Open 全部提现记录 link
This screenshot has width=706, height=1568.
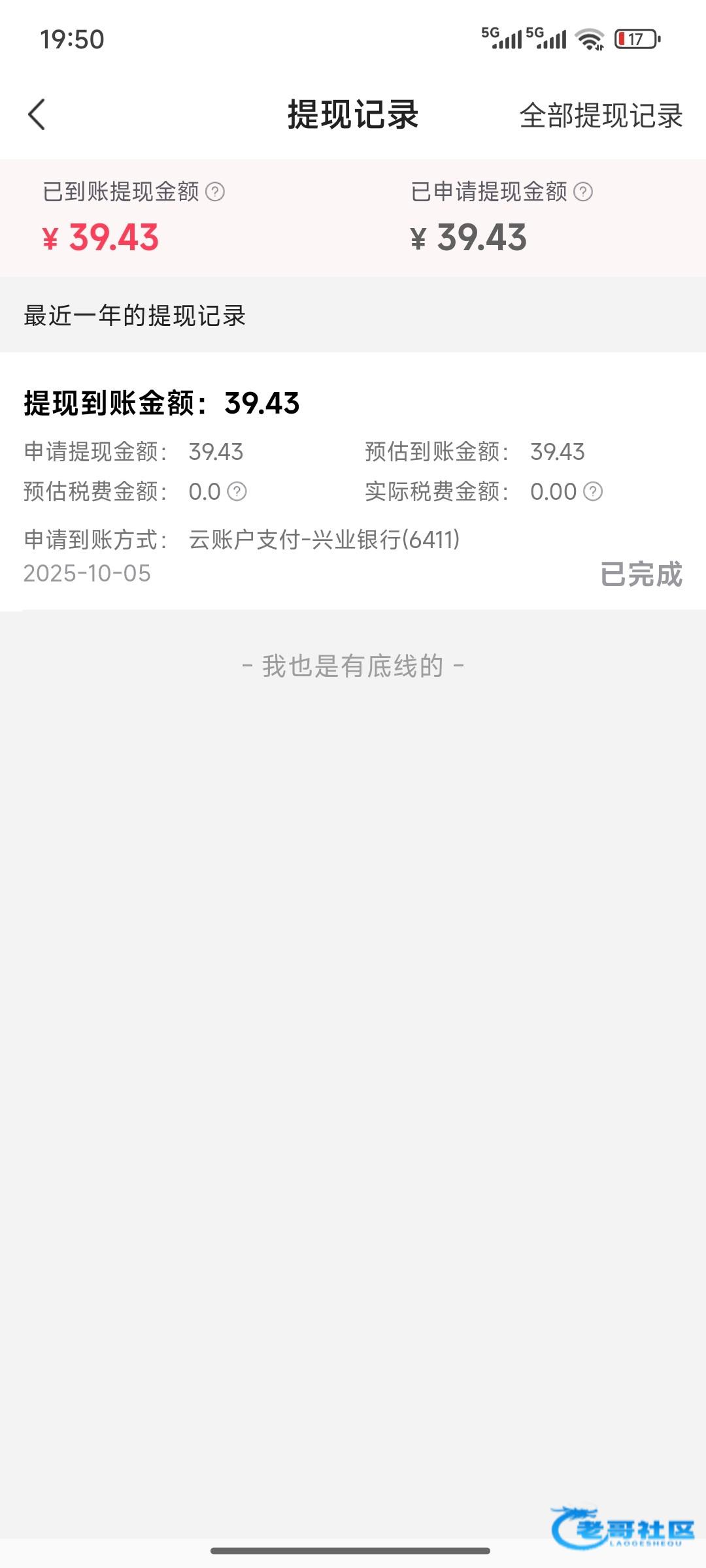click(601, 116)
